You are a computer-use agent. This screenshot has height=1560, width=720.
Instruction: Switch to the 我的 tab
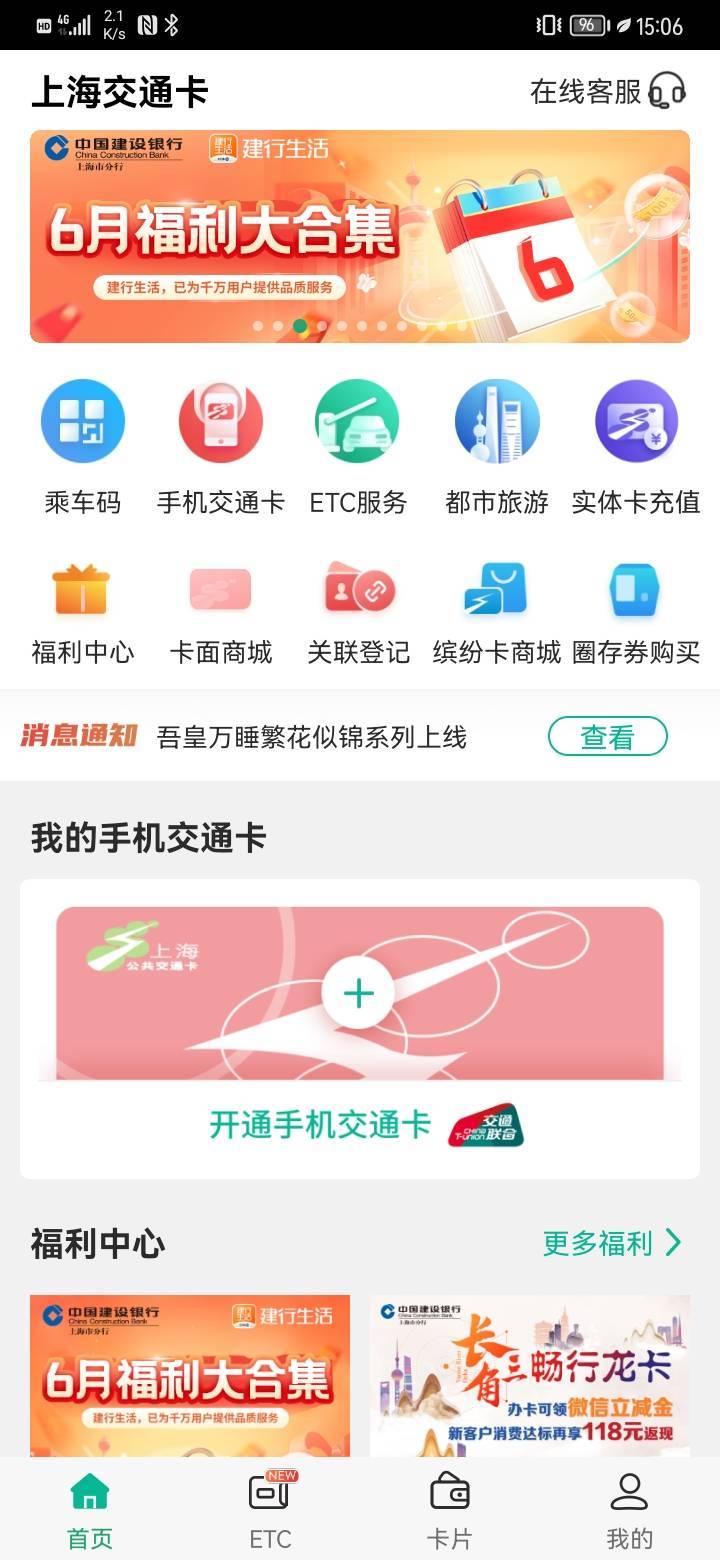point(629,1510)
